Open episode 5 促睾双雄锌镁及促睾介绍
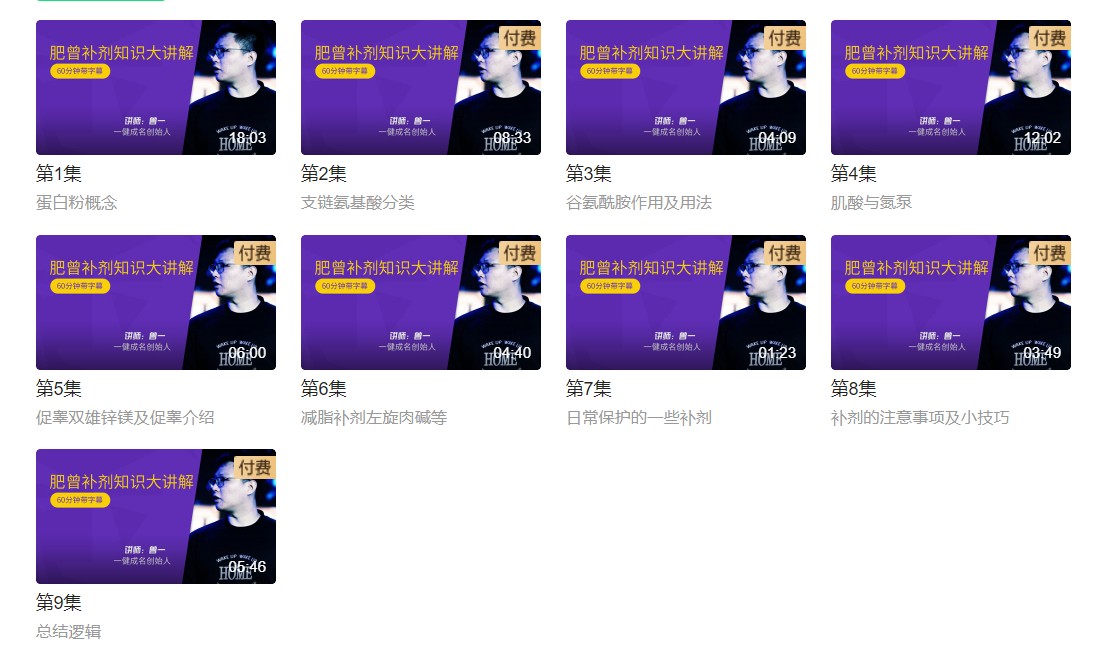The height and width of the screenshot is (655, 1094). [155, 303]
